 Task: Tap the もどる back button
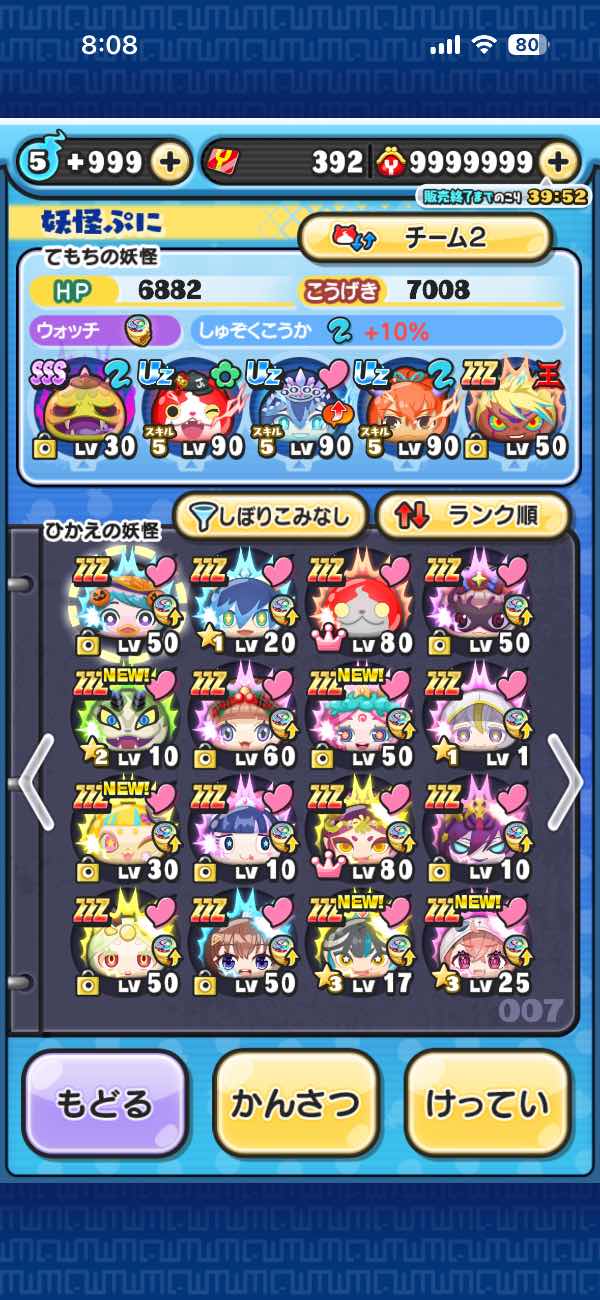tap(105, 1103)
